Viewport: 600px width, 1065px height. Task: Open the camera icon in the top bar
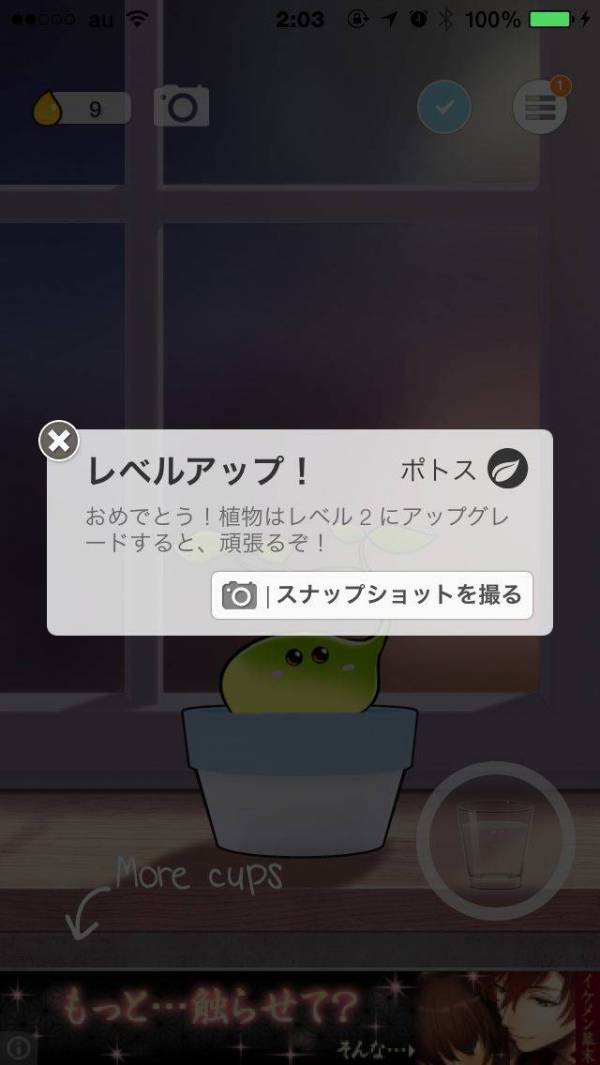[181, 107]
